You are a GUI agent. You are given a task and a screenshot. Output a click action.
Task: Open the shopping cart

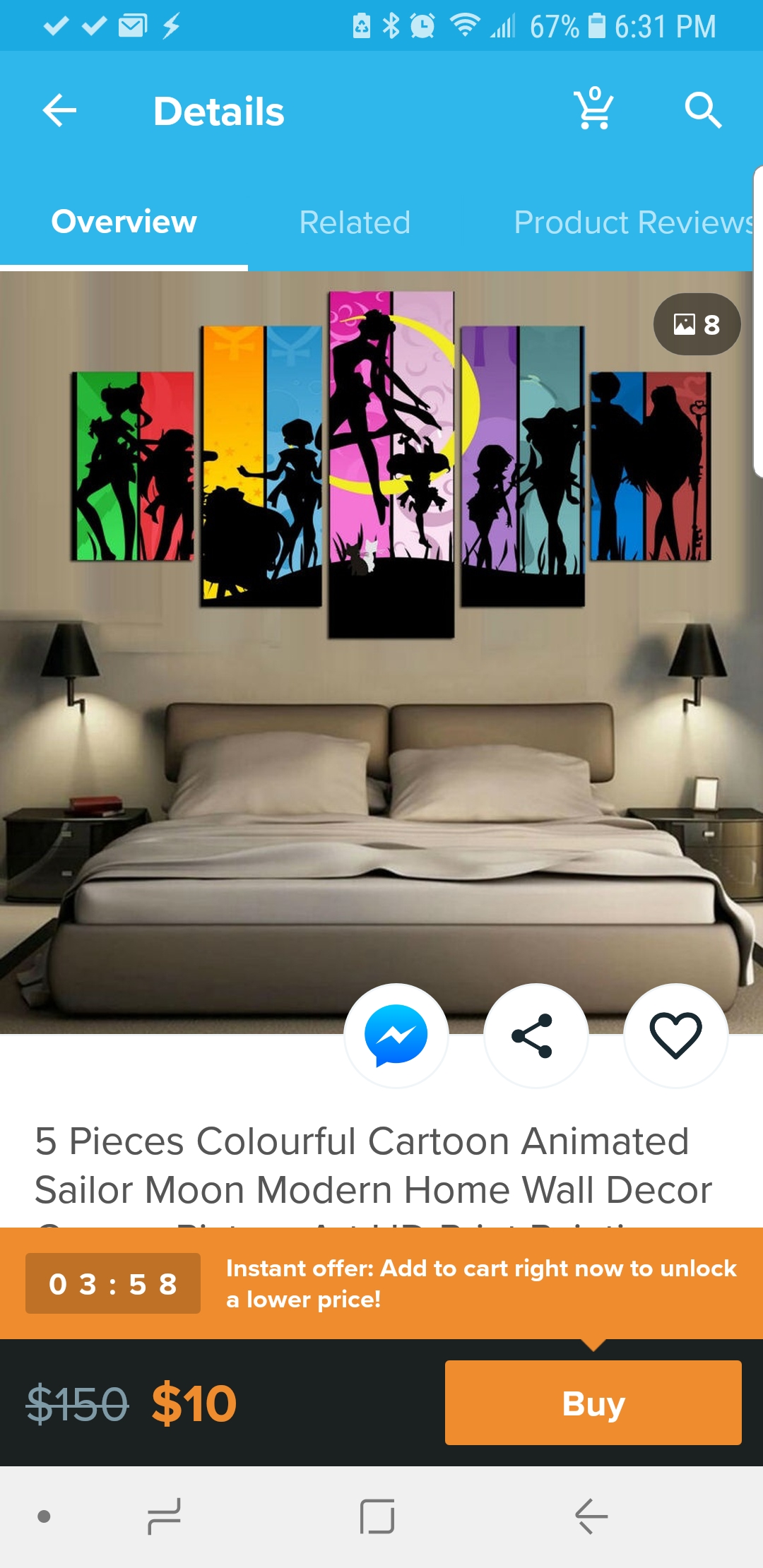click(x=594, y=109)
